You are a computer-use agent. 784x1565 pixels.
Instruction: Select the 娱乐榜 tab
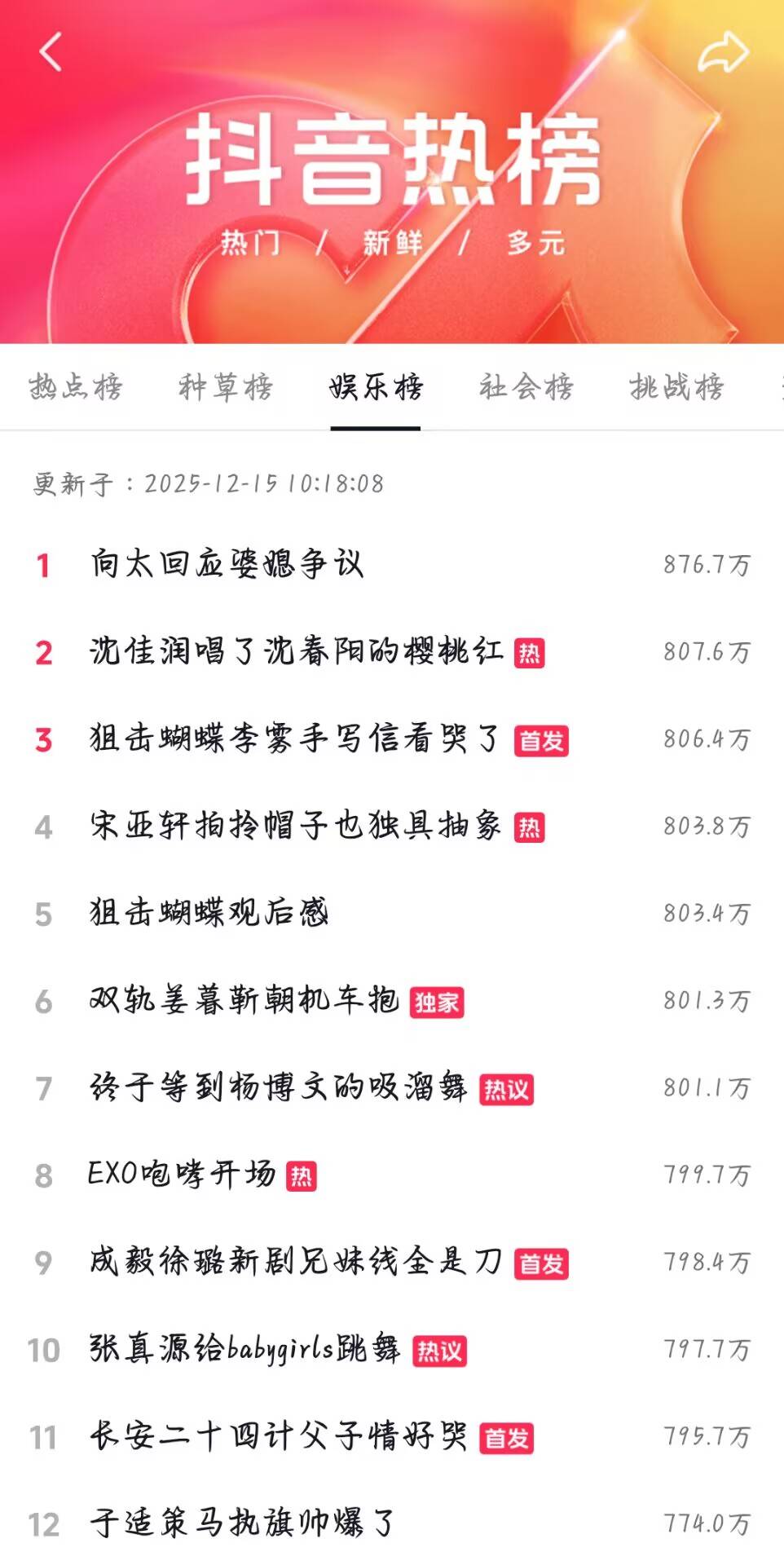point(376,386)
